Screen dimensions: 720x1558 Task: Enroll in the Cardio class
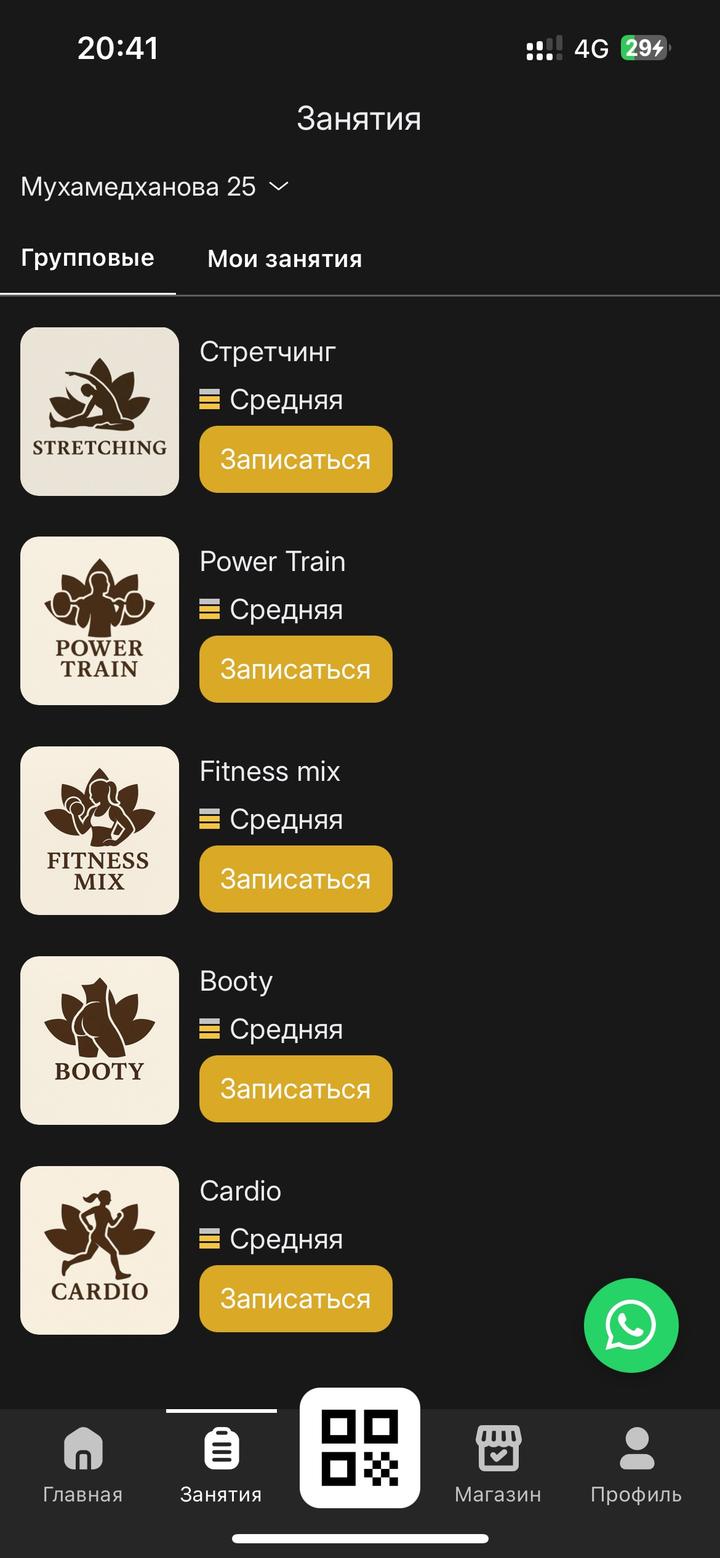click(x=295, y=1299)
